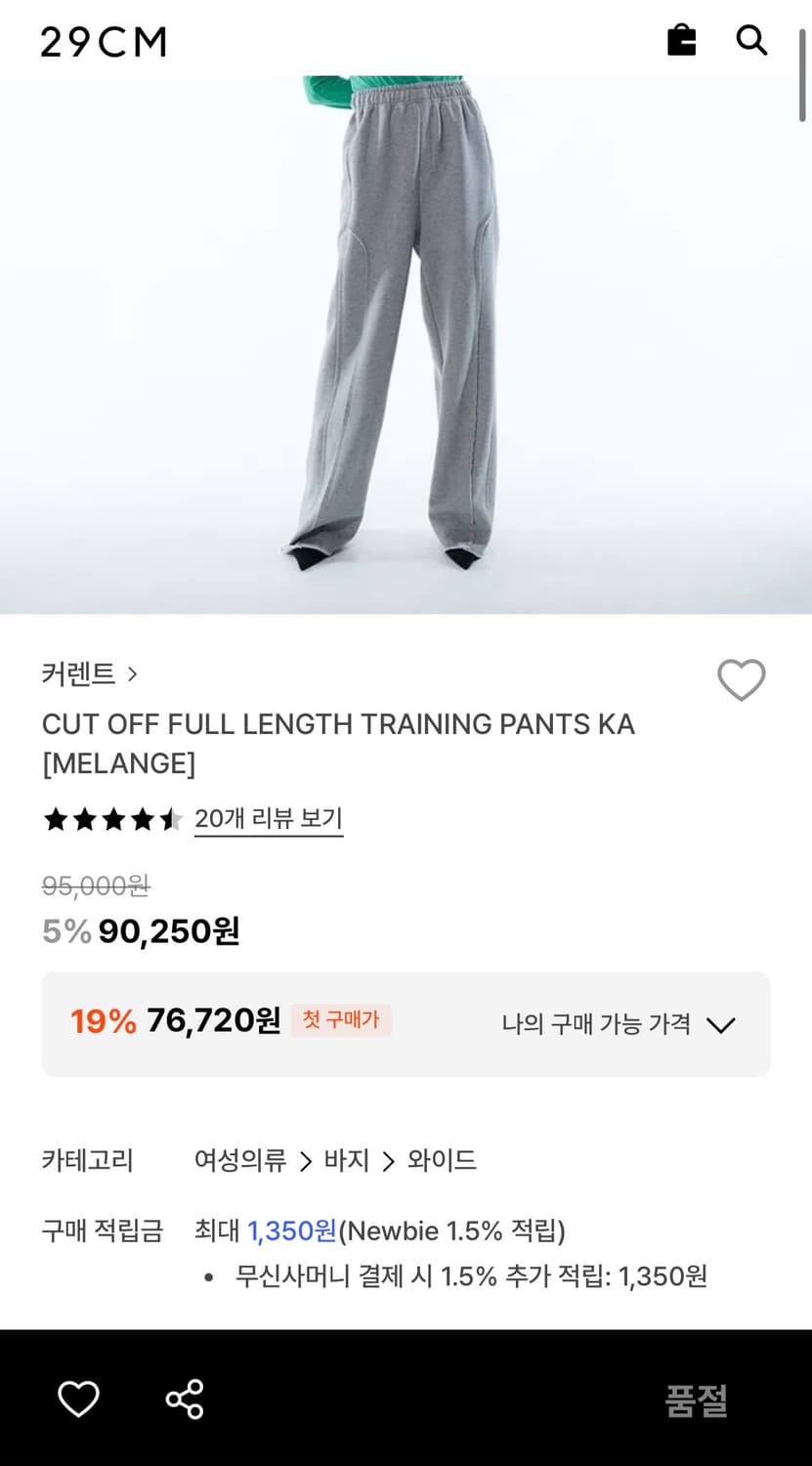Image resolution: width=812 pixels, height=1466 pixels.
Task: Open 20개 리뷰 보기 reviews
Action: [269, 819]
